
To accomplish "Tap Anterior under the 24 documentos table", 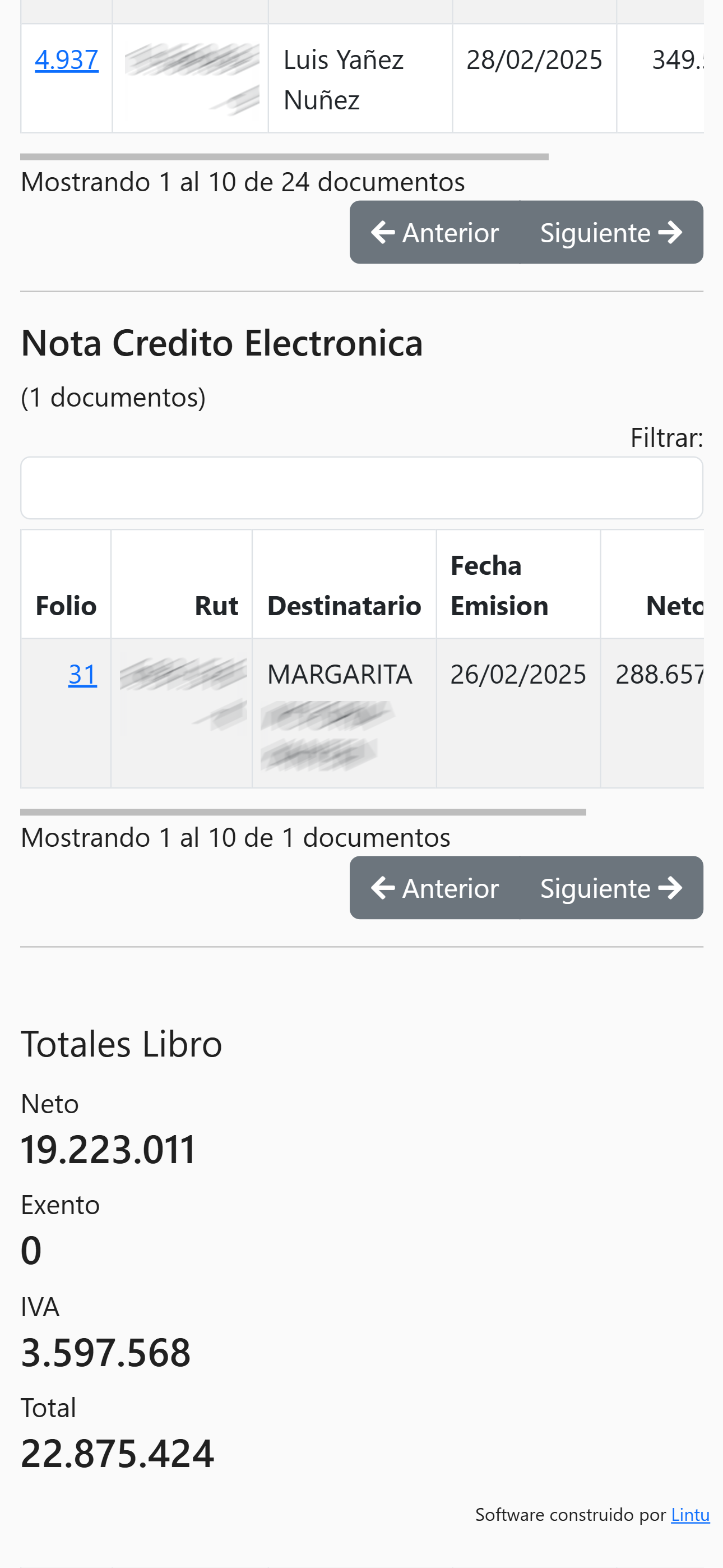I will (434, 233).
